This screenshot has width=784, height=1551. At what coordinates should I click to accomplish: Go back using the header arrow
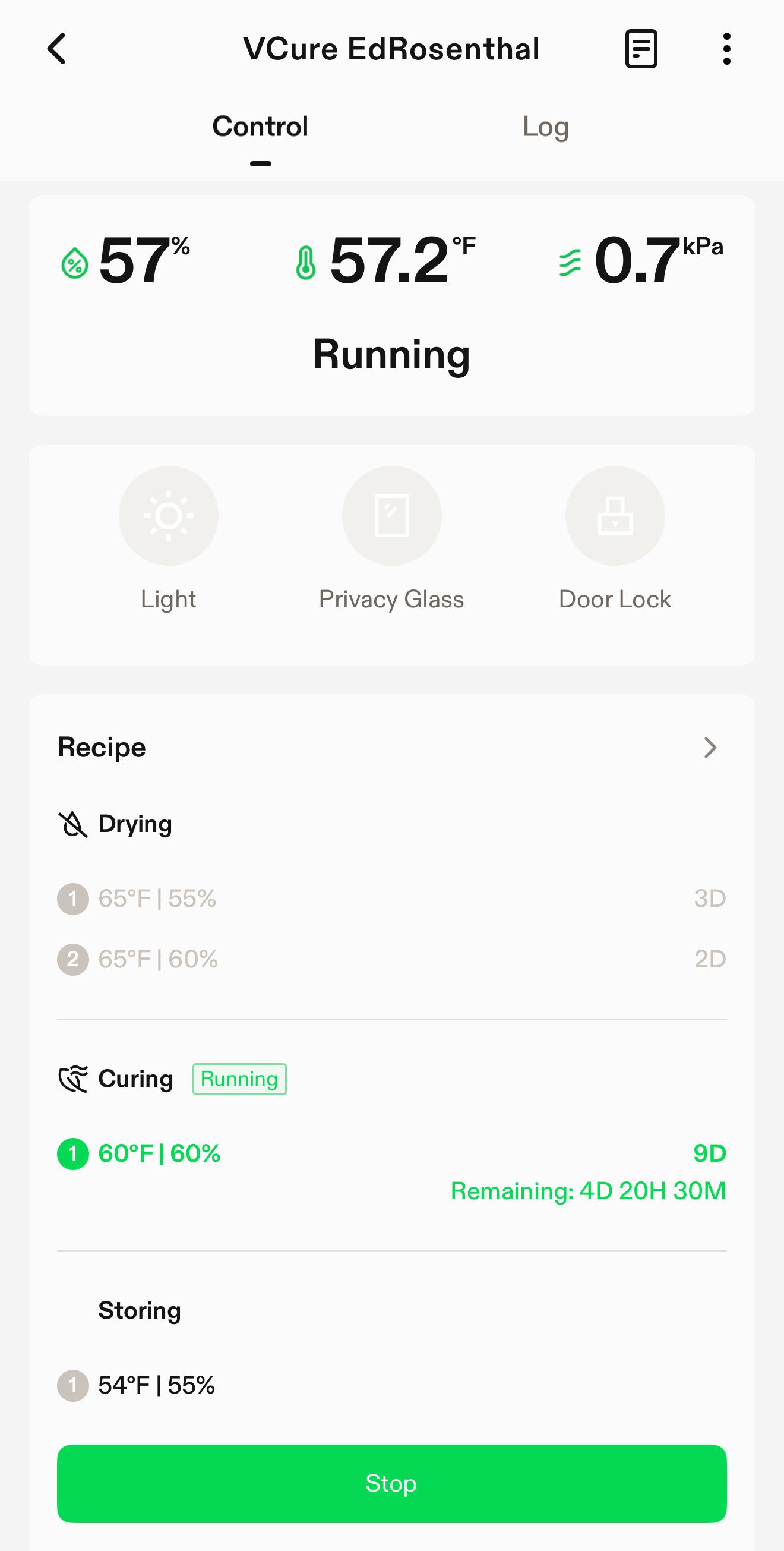tap(56, 49)
